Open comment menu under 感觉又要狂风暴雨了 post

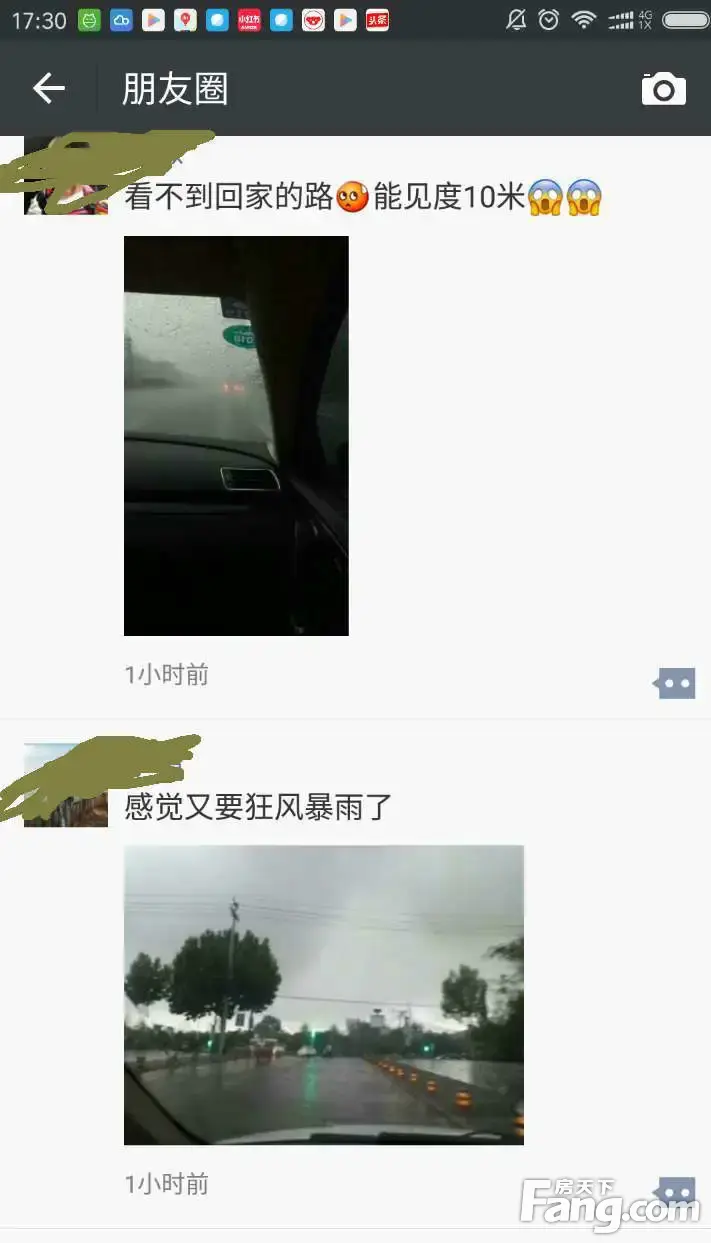tap(675, 1191)
